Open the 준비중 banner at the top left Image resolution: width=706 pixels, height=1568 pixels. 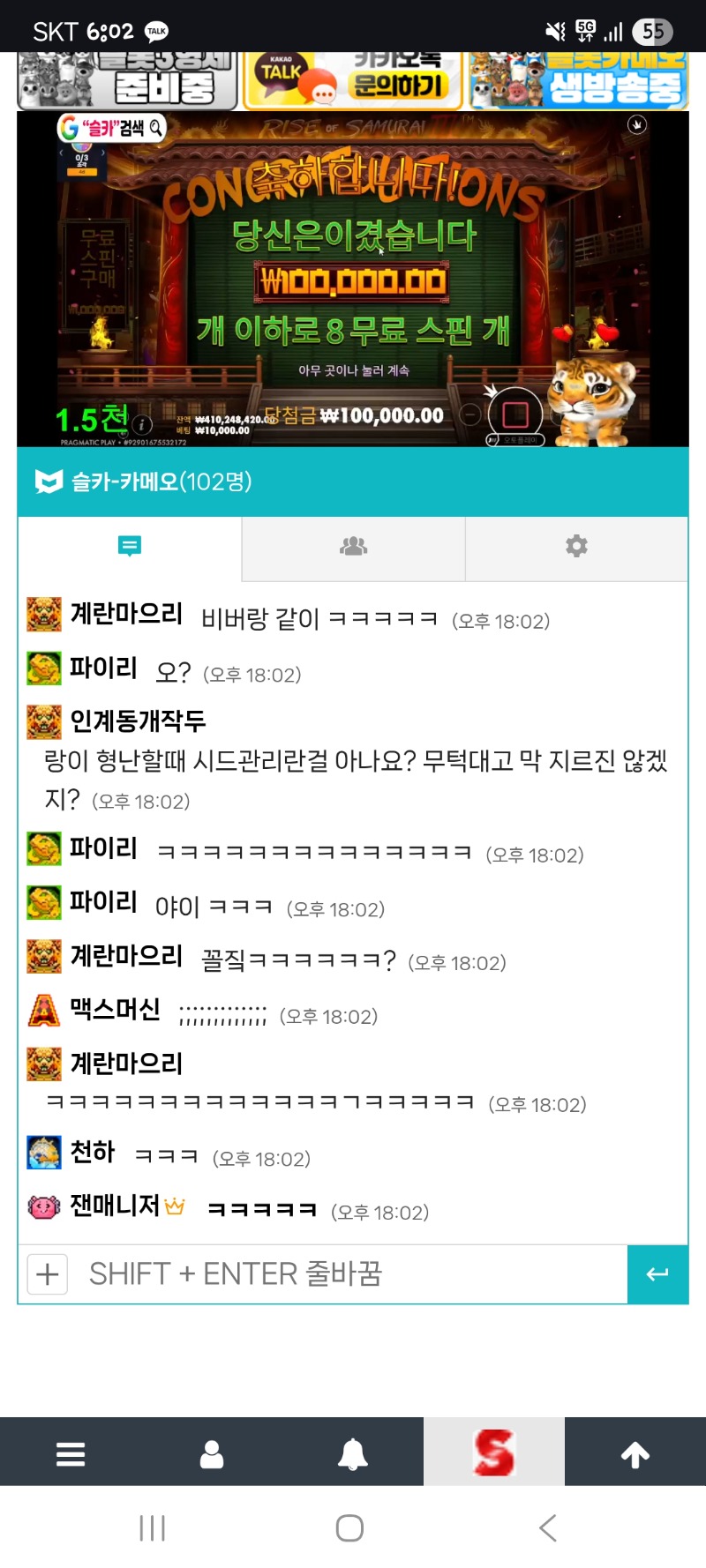(128, 81)
